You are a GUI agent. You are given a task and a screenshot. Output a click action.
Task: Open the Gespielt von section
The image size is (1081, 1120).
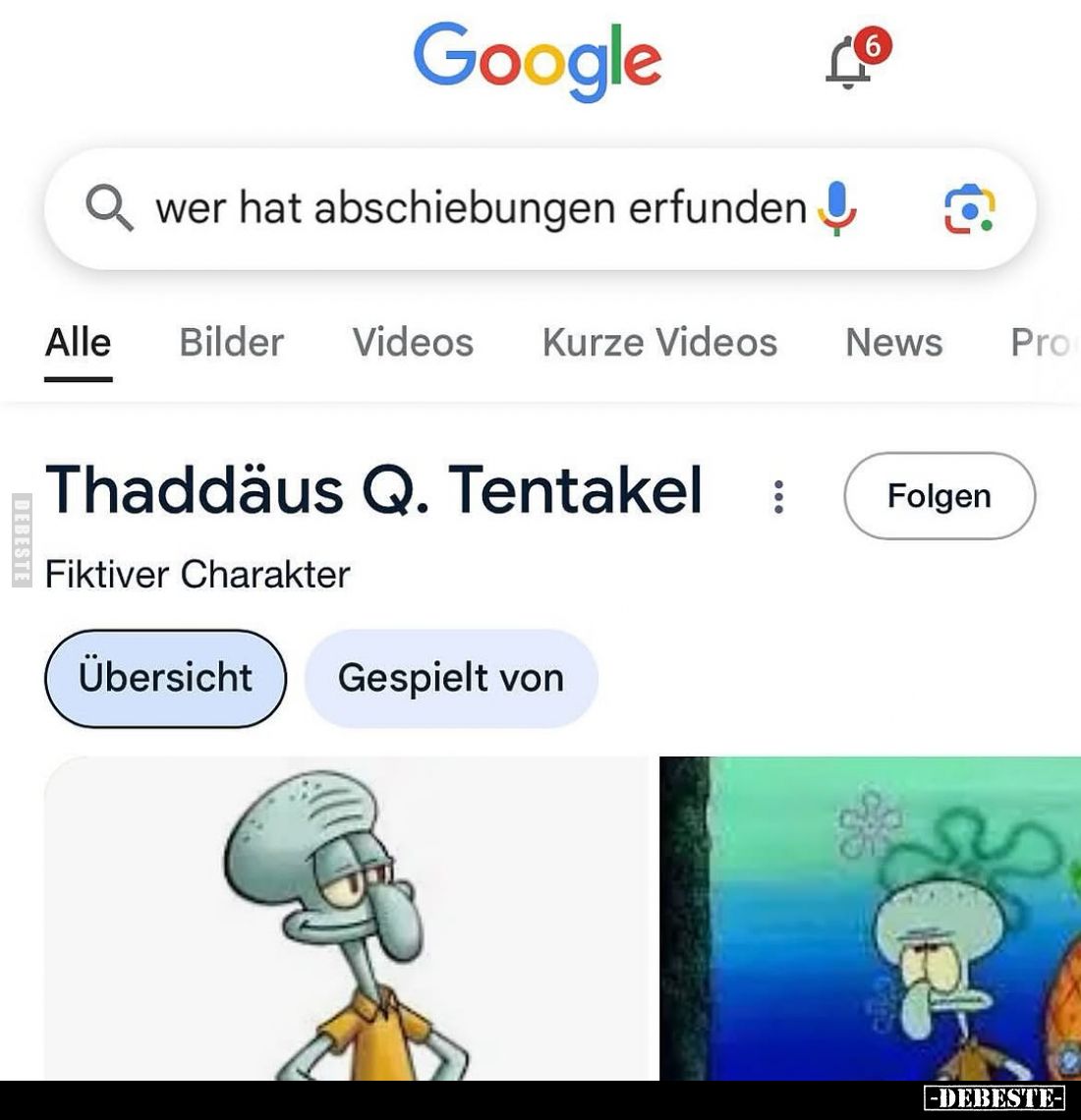click(451, 677)
